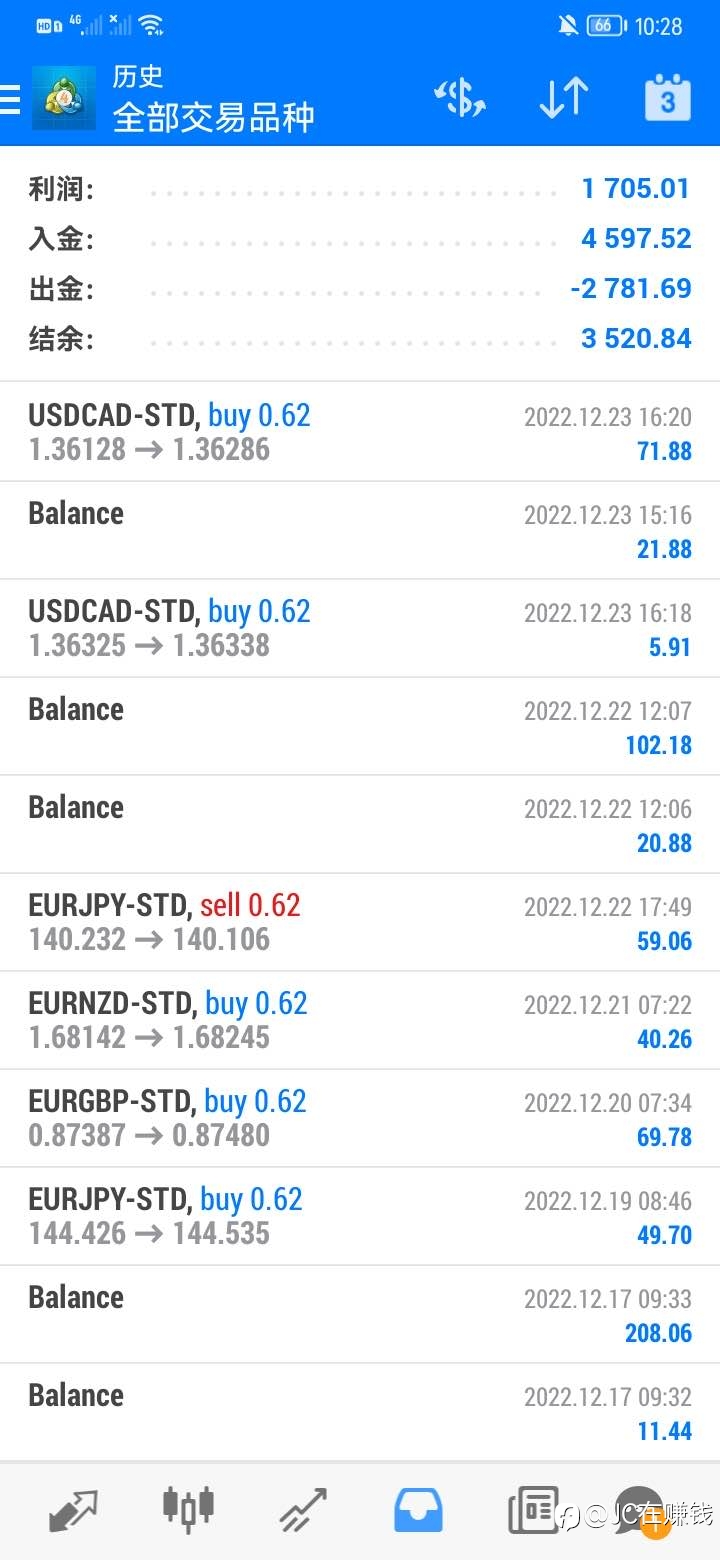Open the EURNZD-STD buy 0.62 trade
This screenshot has height=1560, width=720.
pos(360,1020)
